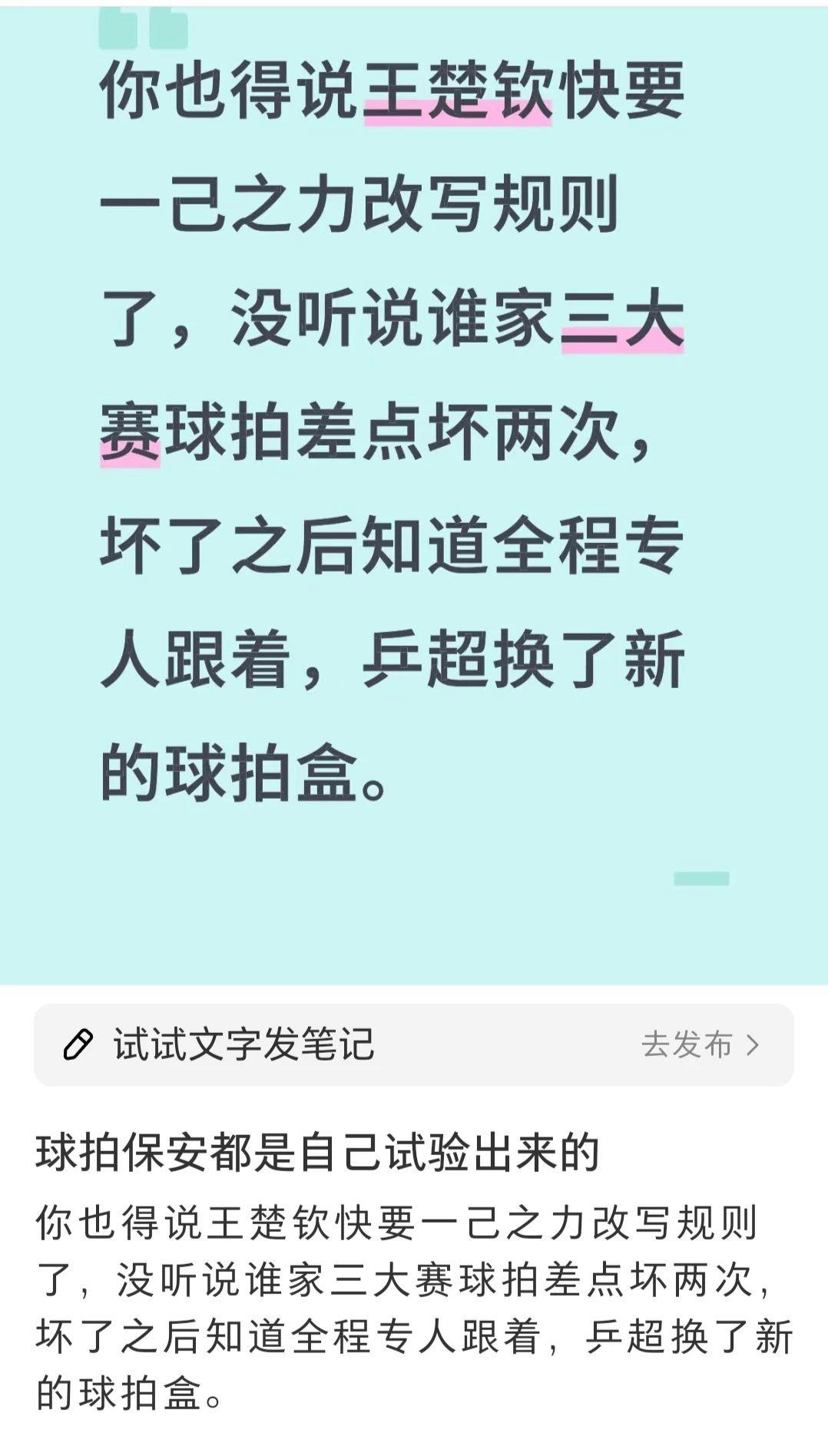Tap the 试试文字发笔记 banner

tap(413, 1044)
